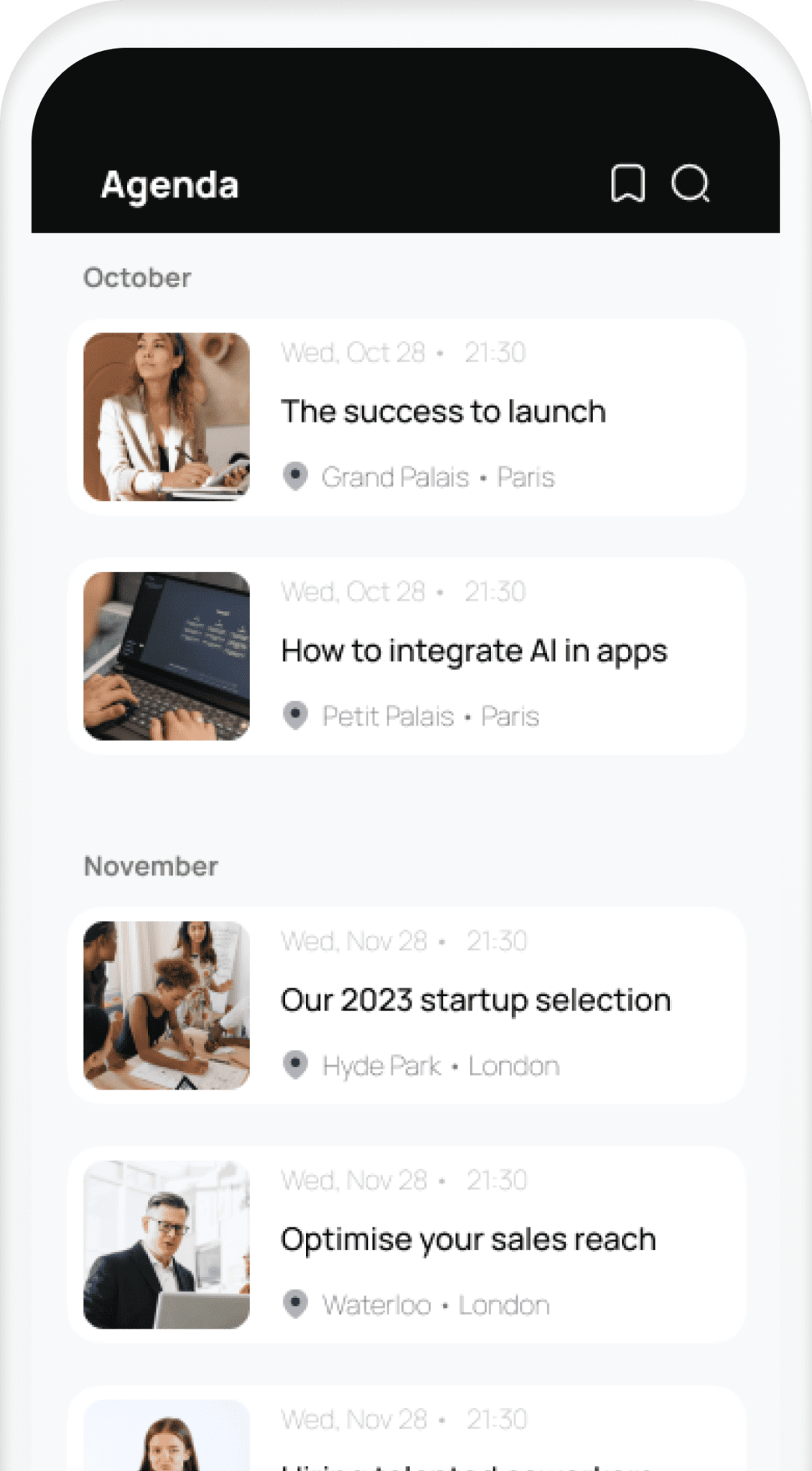Click the location pin beside Petit Palais

[297, 715]
